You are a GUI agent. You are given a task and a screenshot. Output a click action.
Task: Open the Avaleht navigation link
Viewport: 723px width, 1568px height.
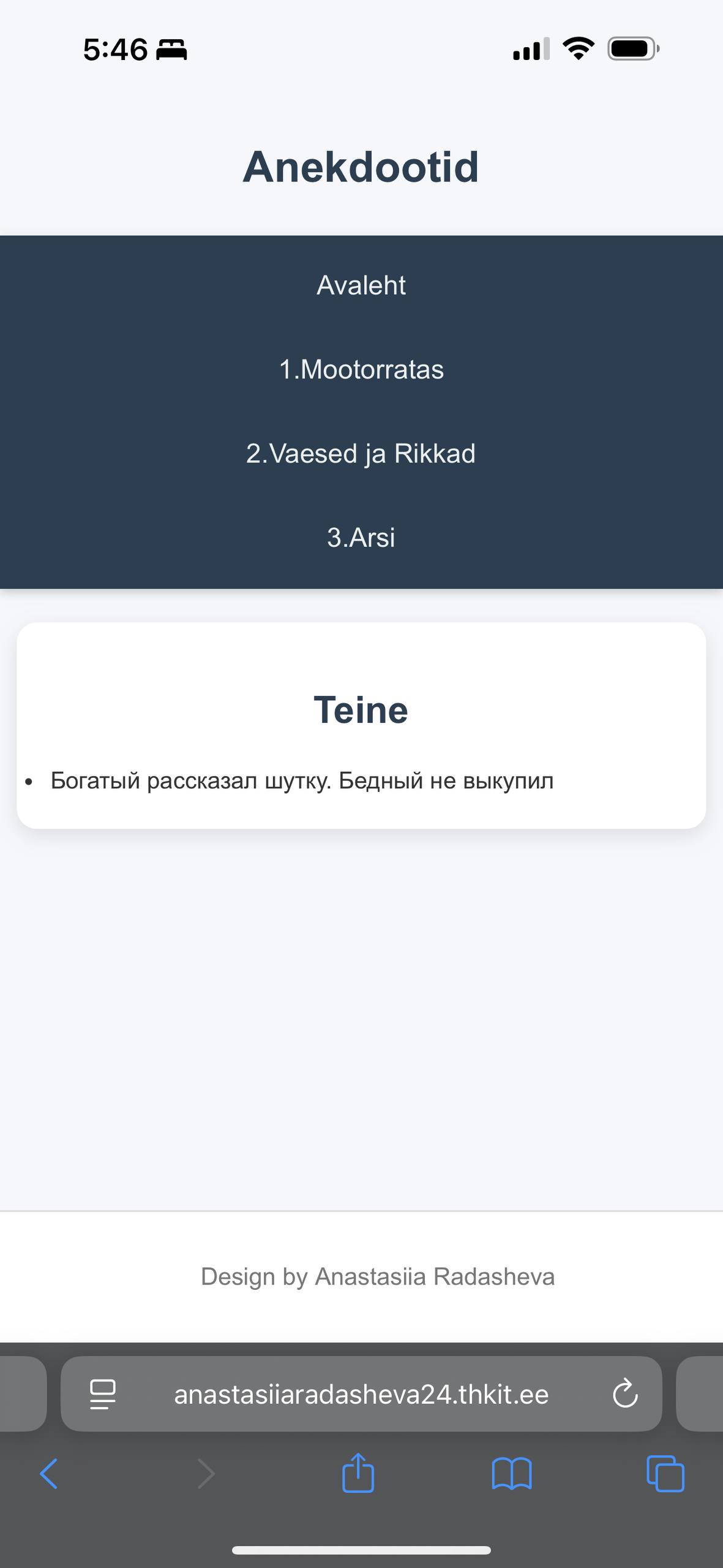click(361, 285)
